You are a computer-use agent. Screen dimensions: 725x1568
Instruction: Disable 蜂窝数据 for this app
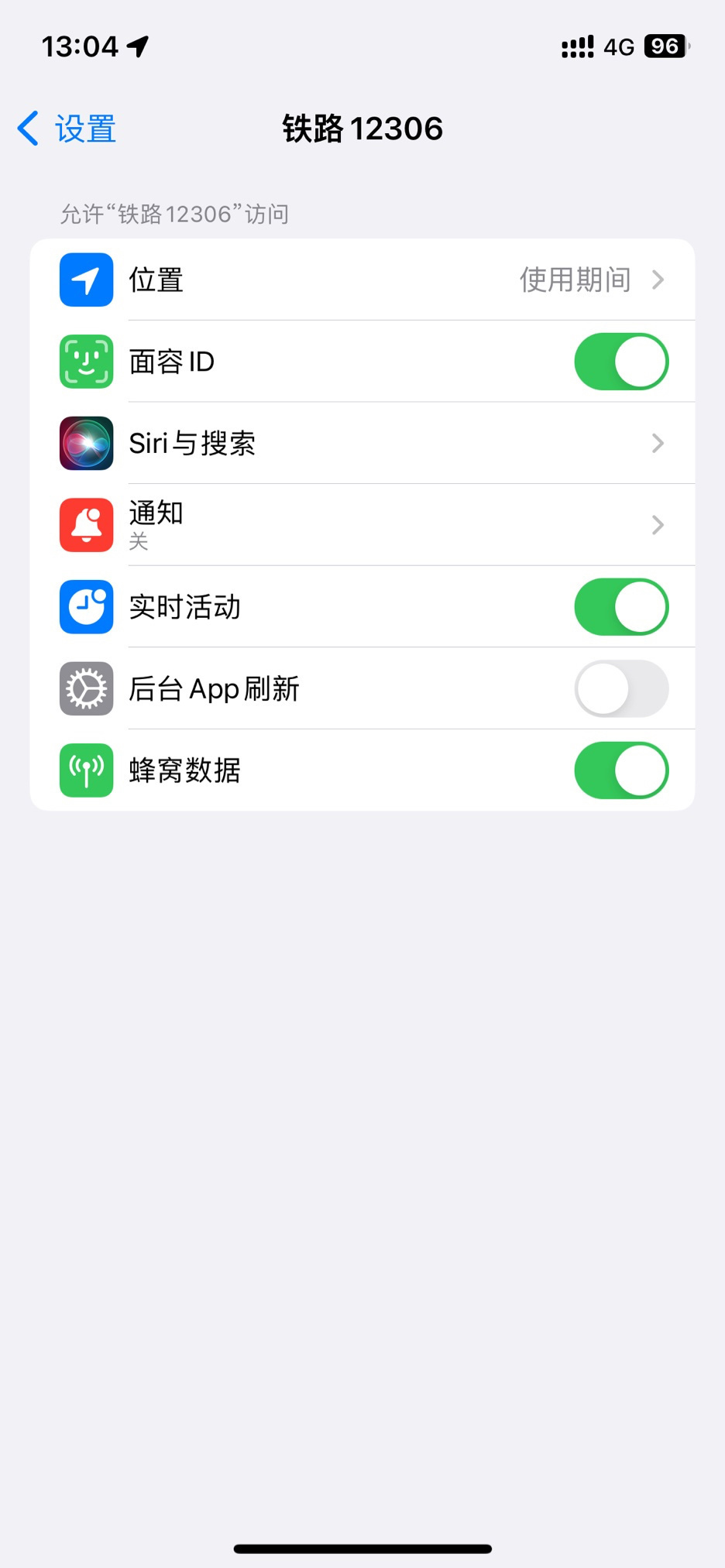pyautogui.click(x=621, y=770)
